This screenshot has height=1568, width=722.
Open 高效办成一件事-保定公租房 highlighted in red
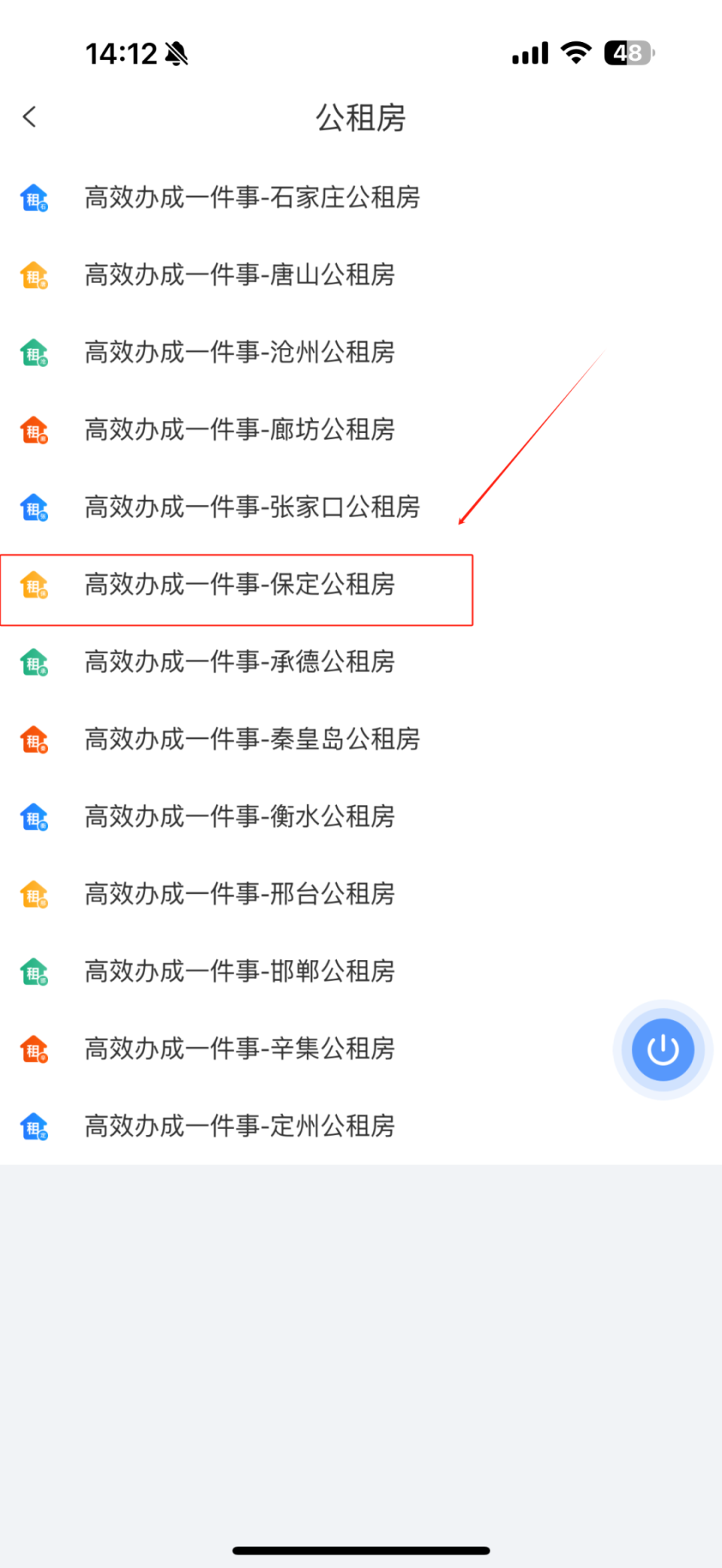point(241,586)
